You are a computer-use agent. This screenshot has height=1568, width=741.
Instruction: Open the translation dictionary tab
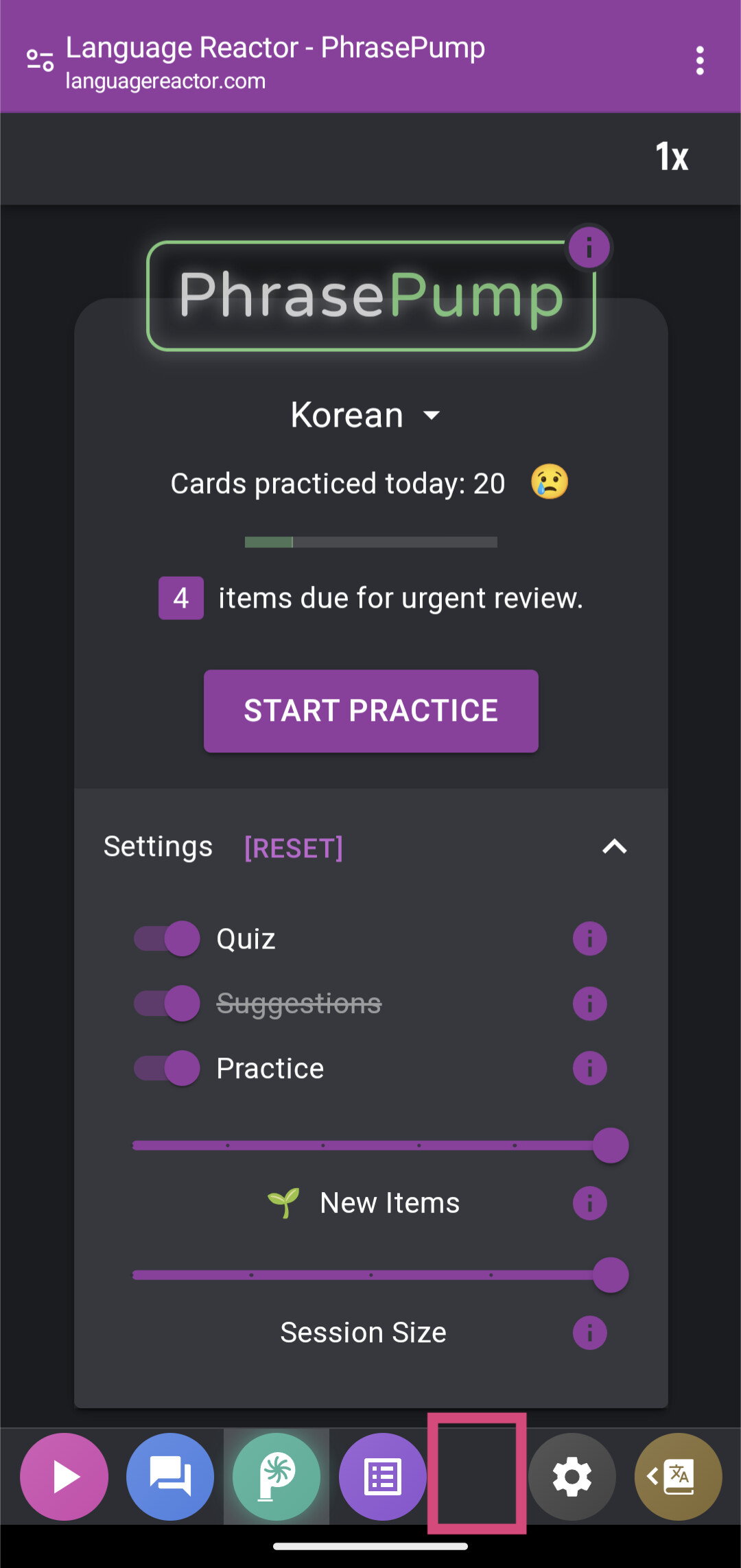tap(679, 1477)
